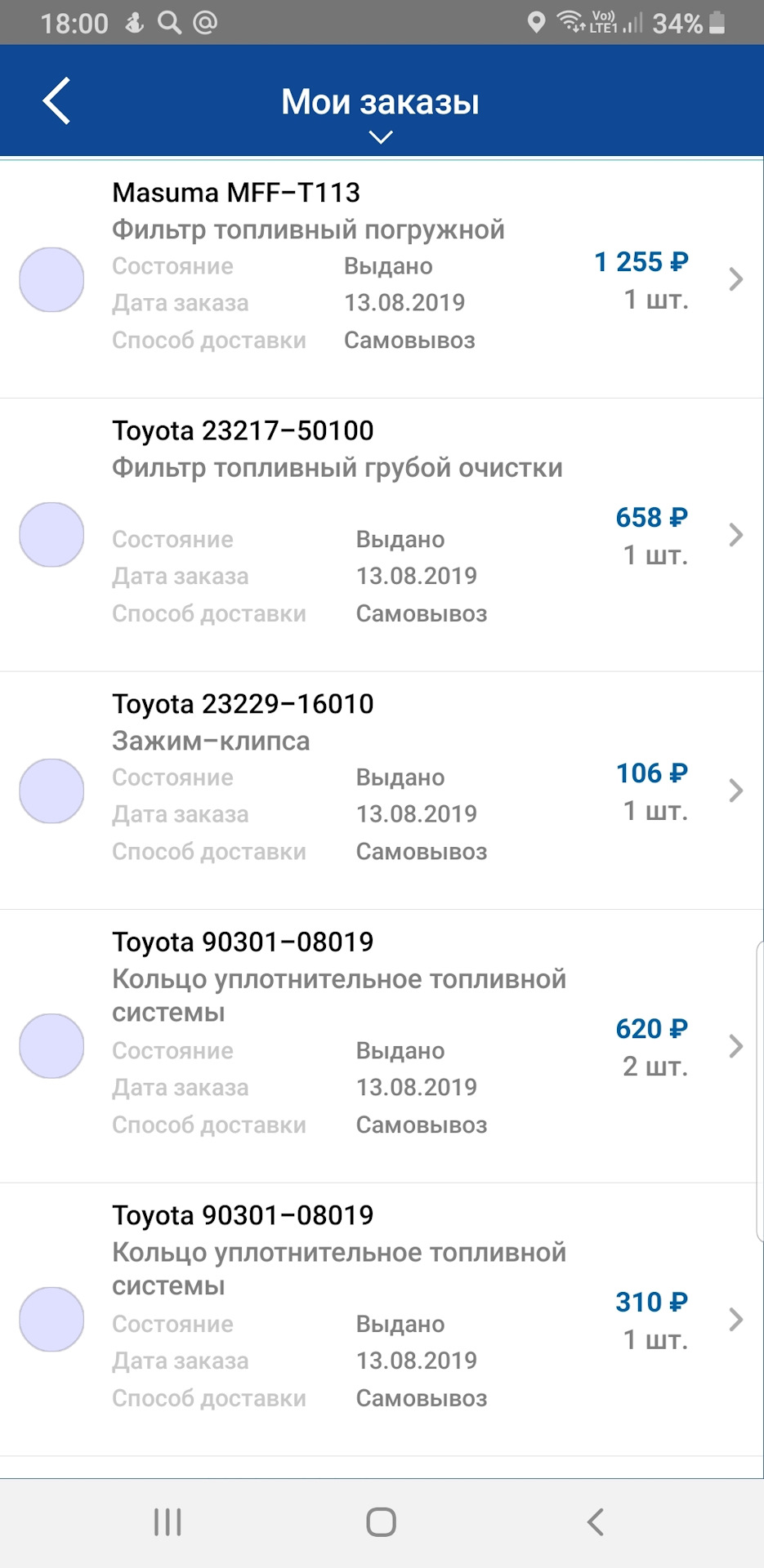This screenshot has width=764, height=1568.
Task: Tap the location pin icon in status bar
Action: (x=537, y=22)
